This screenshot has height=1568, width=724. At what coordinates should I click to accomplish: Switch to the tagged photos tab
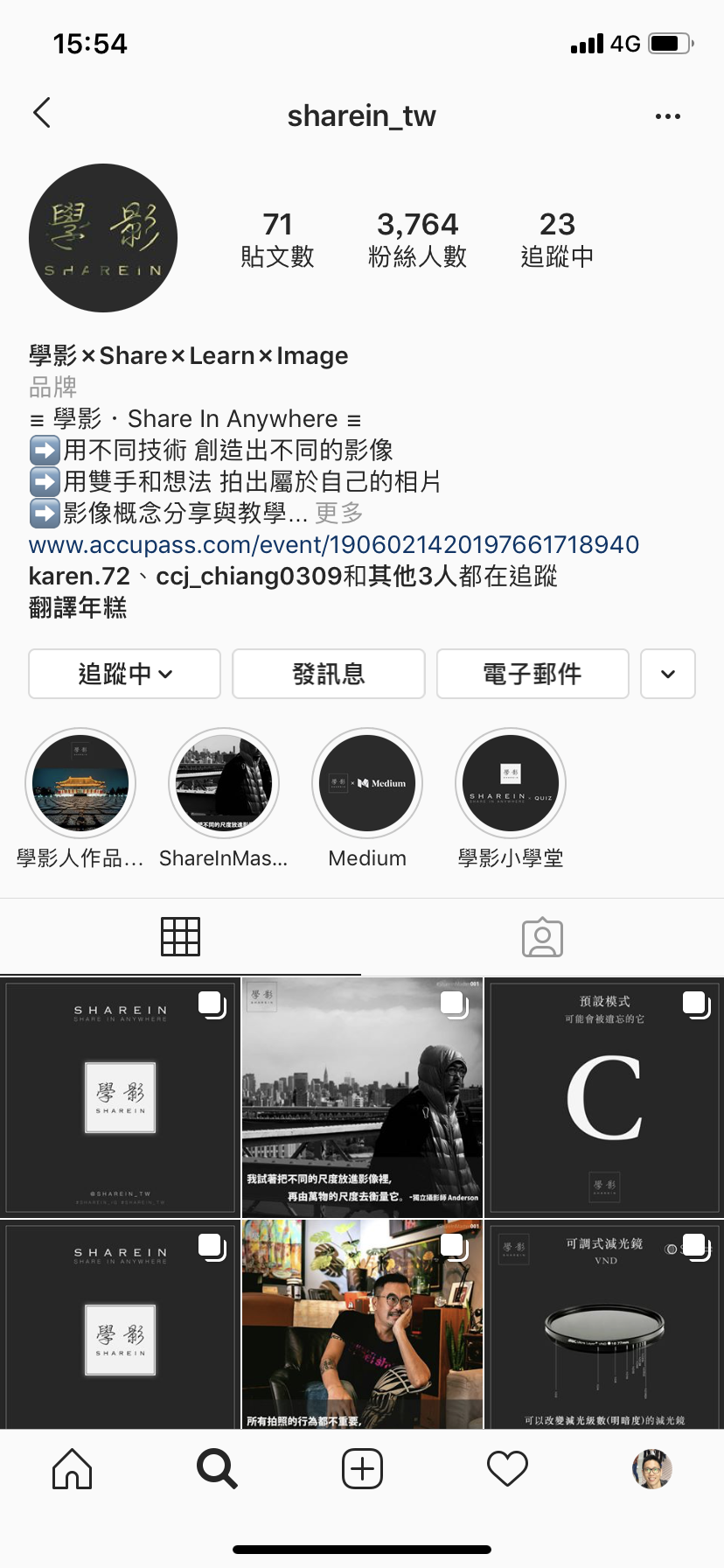(542, 937)
